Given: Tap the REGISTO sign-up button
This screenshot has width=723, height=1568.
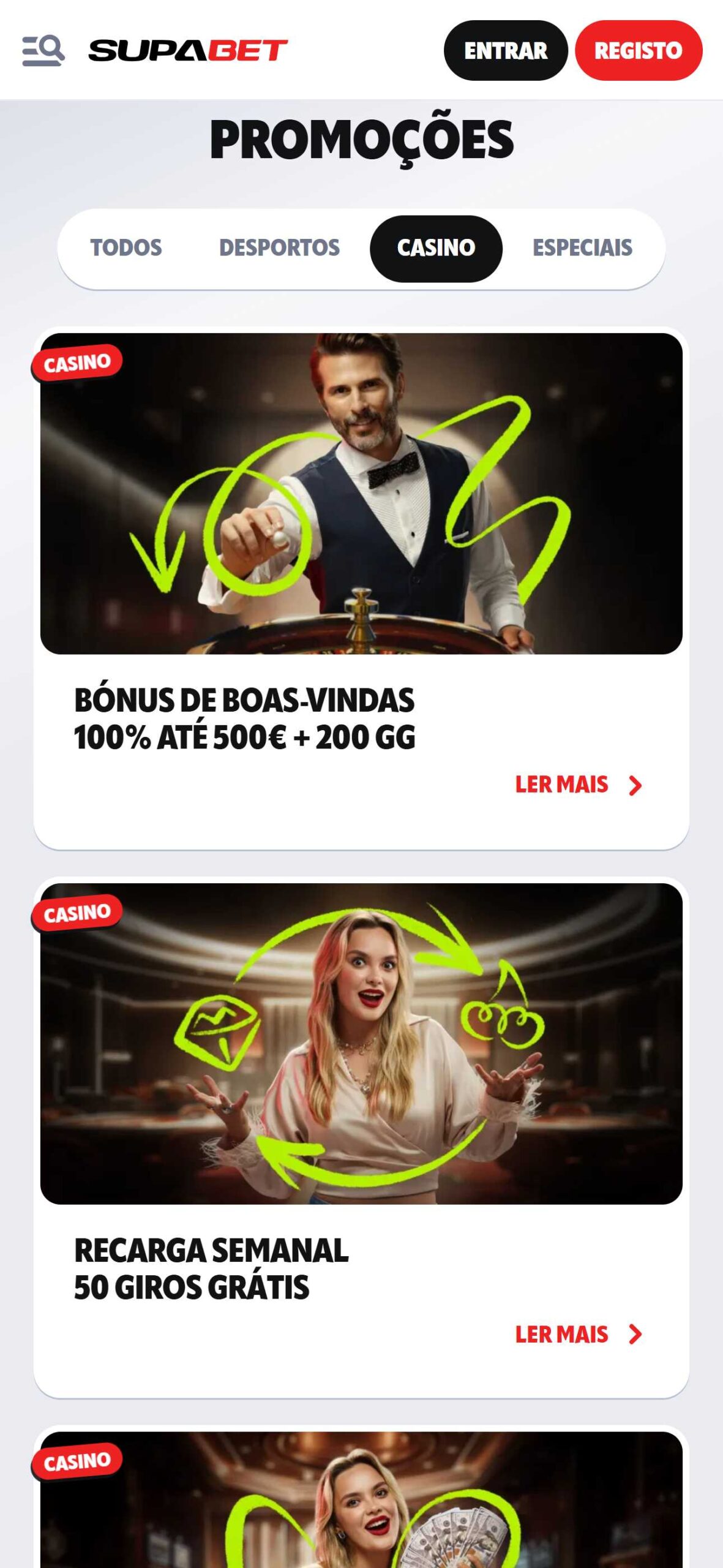Looking at the screenshot, I should pos(638,50).
